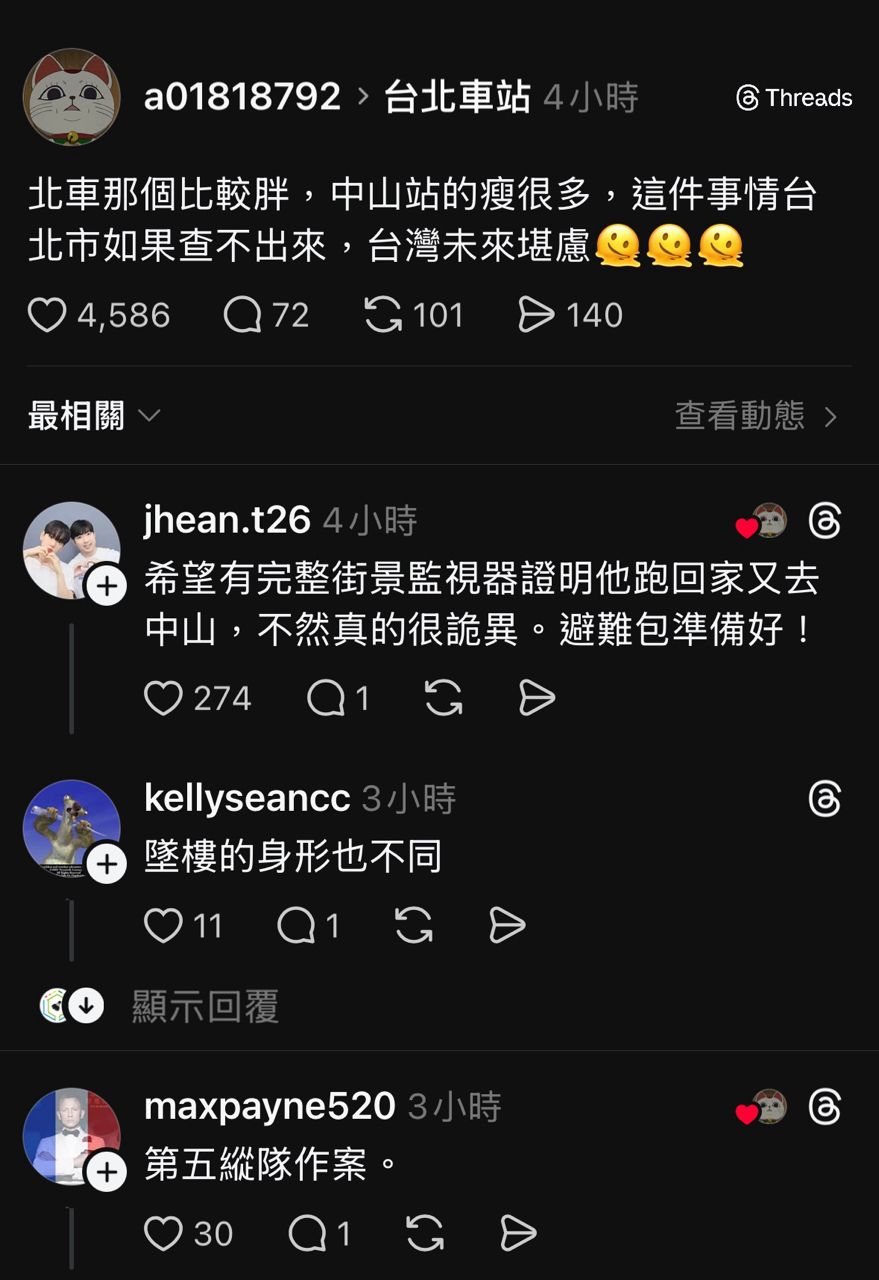
Task: Like kellyseancc's reply
Action: [x=163, y=926]
